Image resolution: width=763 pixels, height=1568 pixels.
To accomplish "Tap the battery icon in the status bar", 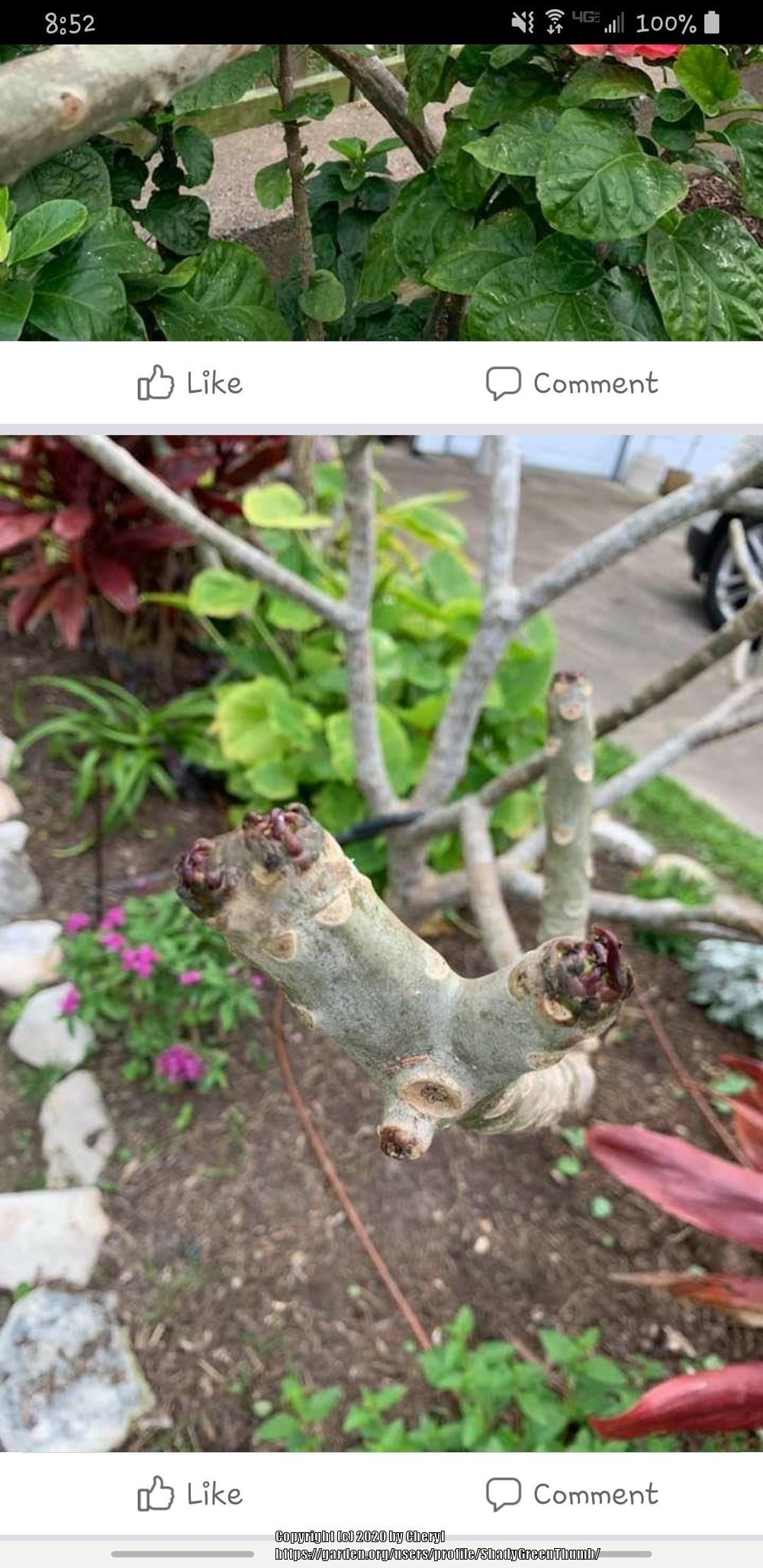I will (710, 23).
